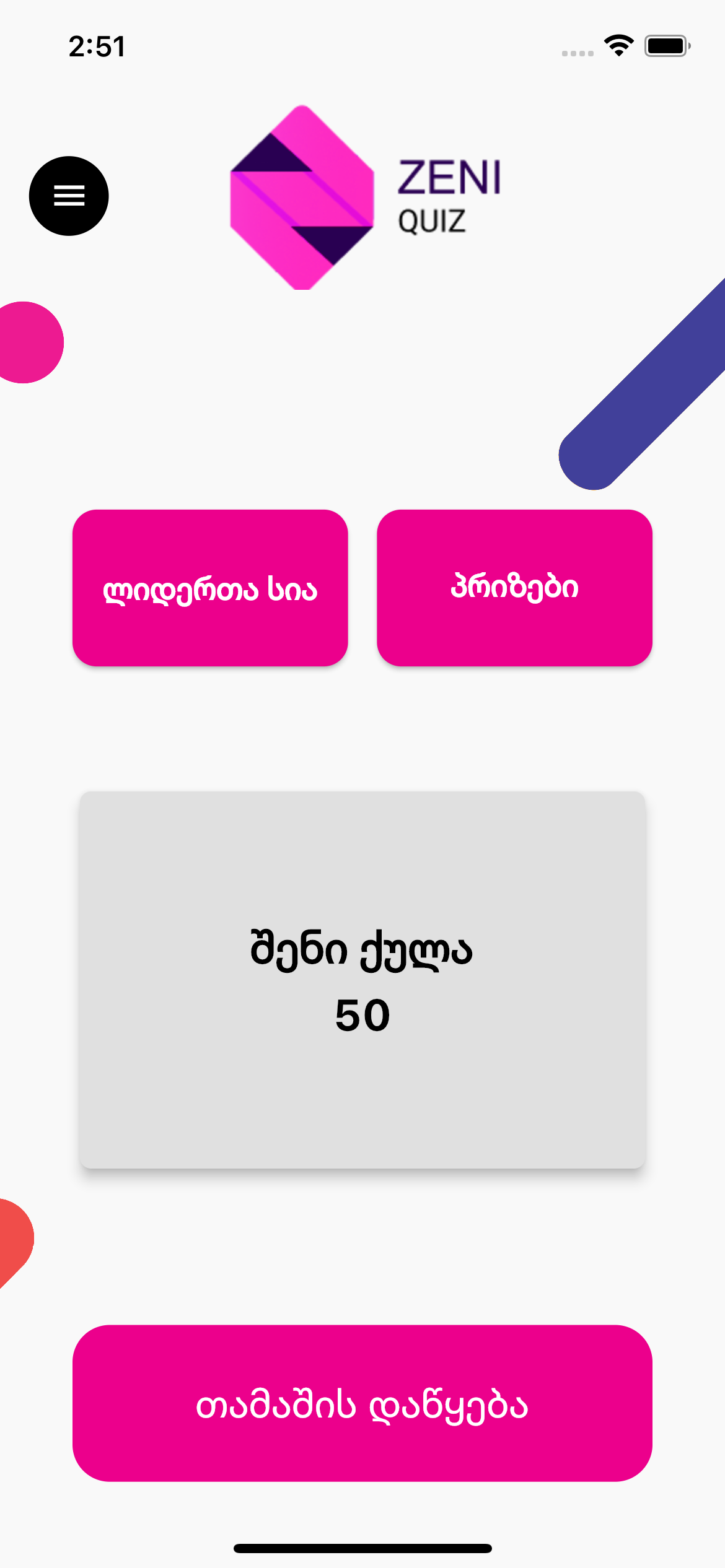Open the hamburger drawer menu
The width and height of the screenshot is (725, 1568).
69,196
